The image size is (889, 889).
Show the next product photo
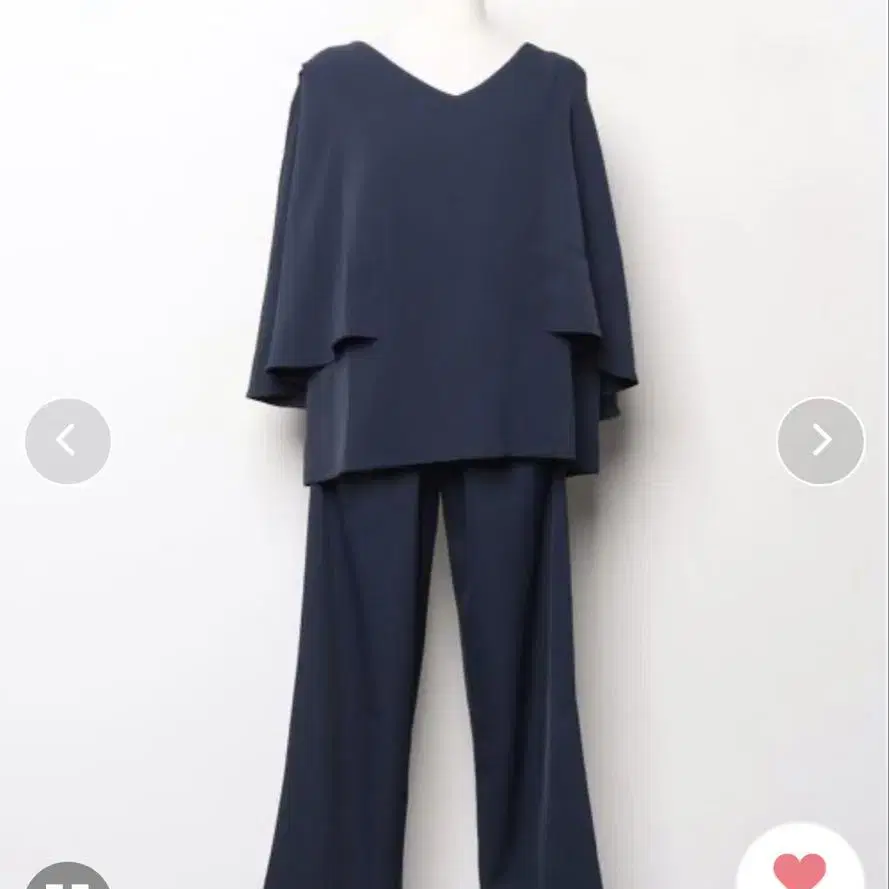point(821,441)
